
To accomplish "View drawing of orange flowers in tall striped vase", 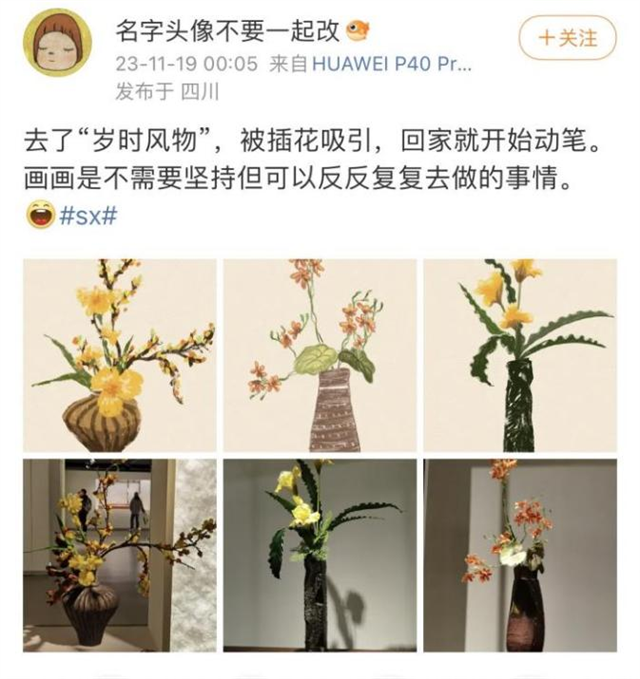I will point(320,355).
